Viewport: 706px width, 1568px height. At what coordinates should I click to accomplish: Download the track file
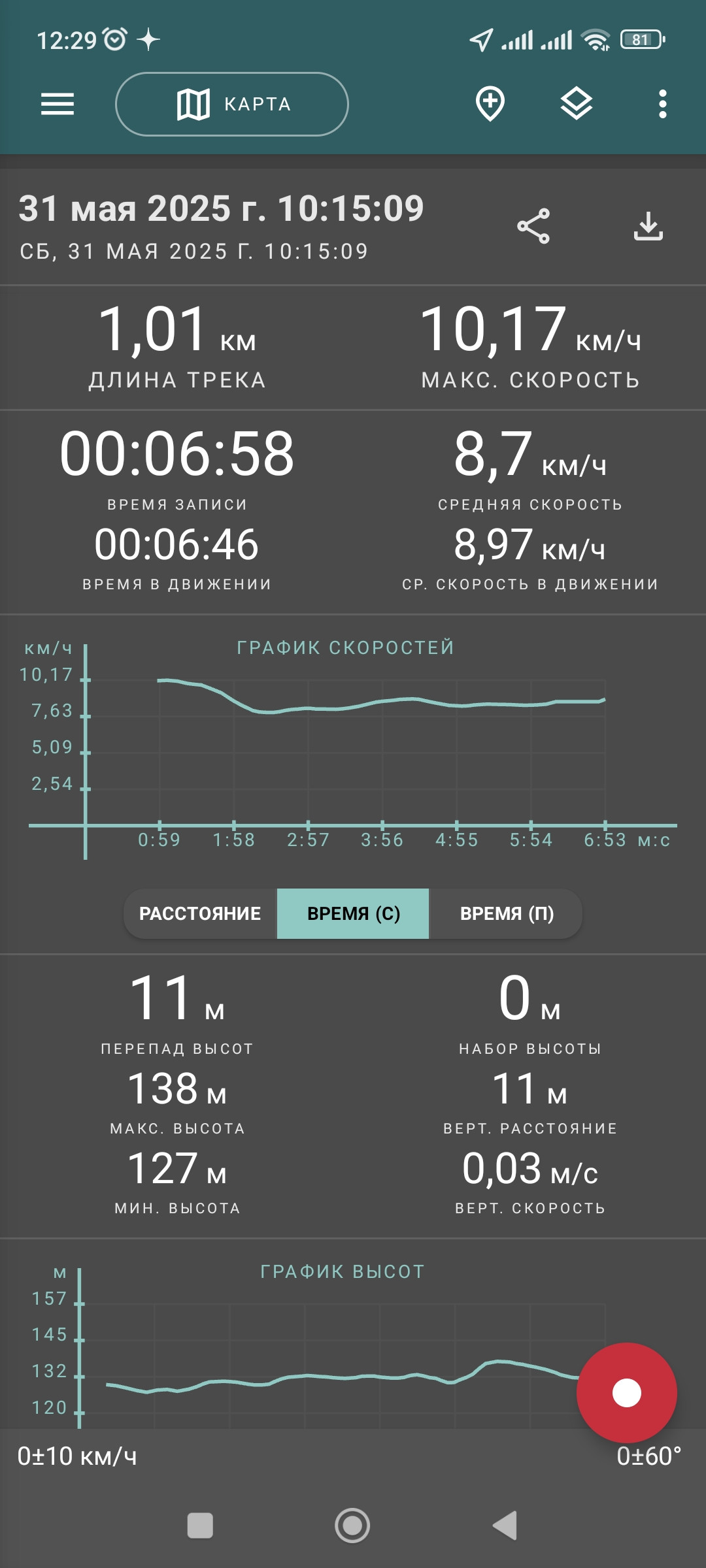(x=648, y=226)
